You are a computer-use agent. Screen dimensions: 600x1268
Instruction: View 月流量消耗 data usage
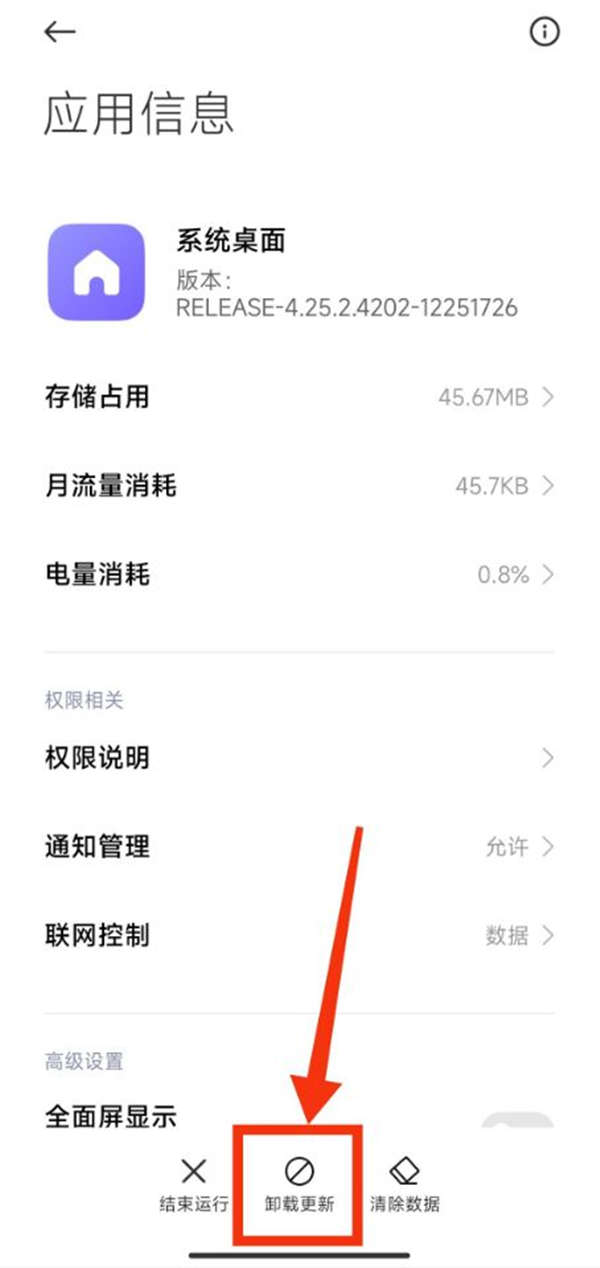coord(298,487)
